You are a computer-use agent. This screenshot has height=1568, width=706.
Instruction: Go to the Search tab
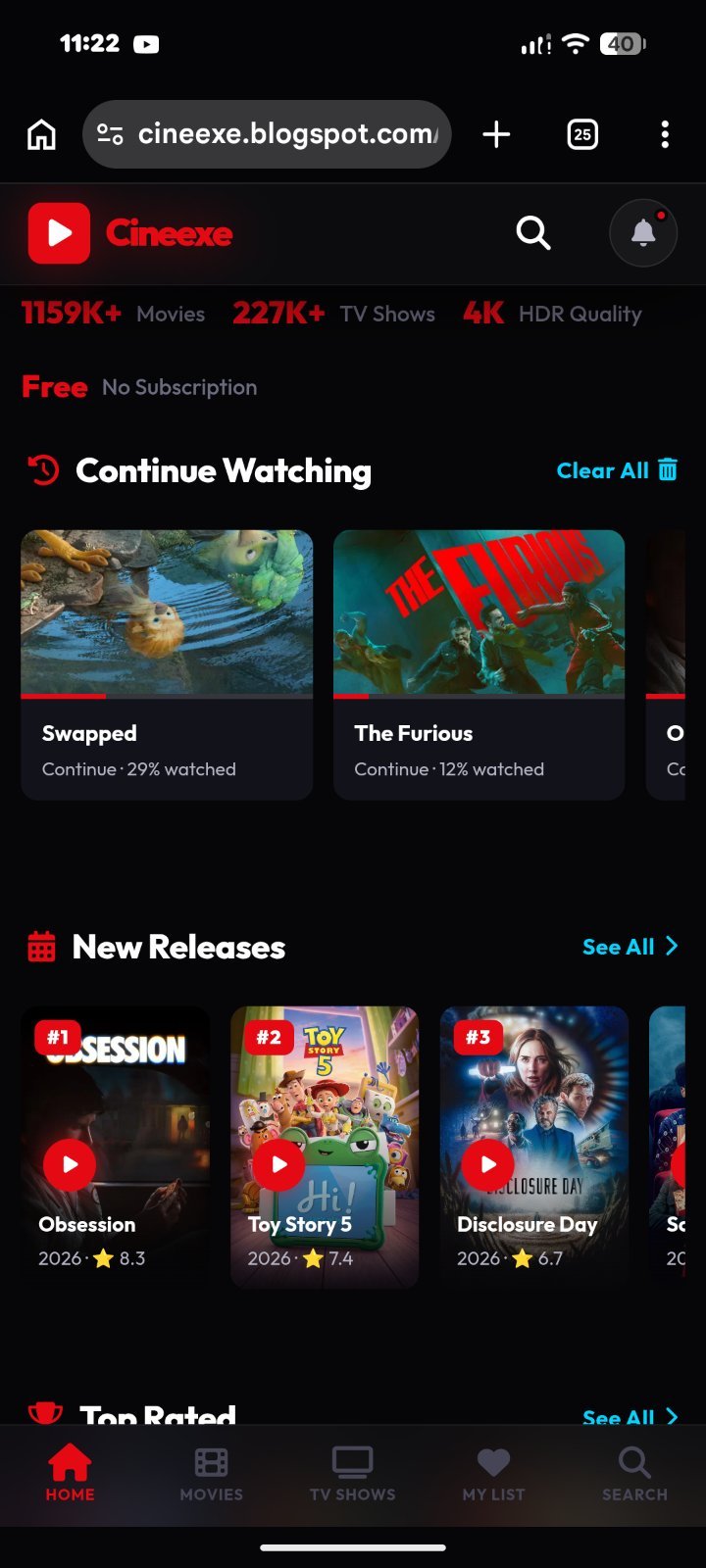[x=634, y=1474]
